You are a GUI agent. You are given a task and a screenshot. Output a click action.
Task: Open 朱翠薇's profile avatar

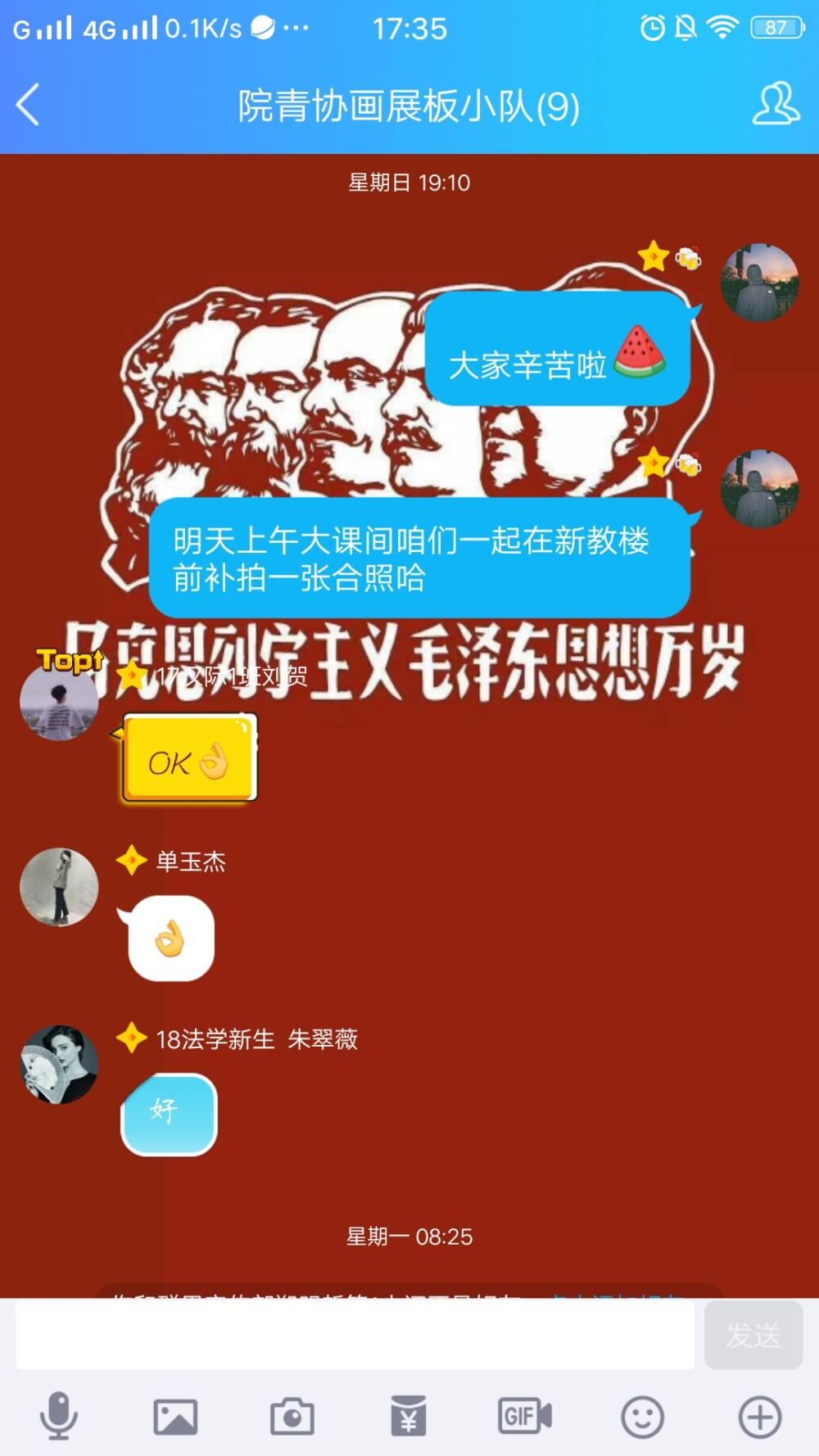[x=59, y=1065]
